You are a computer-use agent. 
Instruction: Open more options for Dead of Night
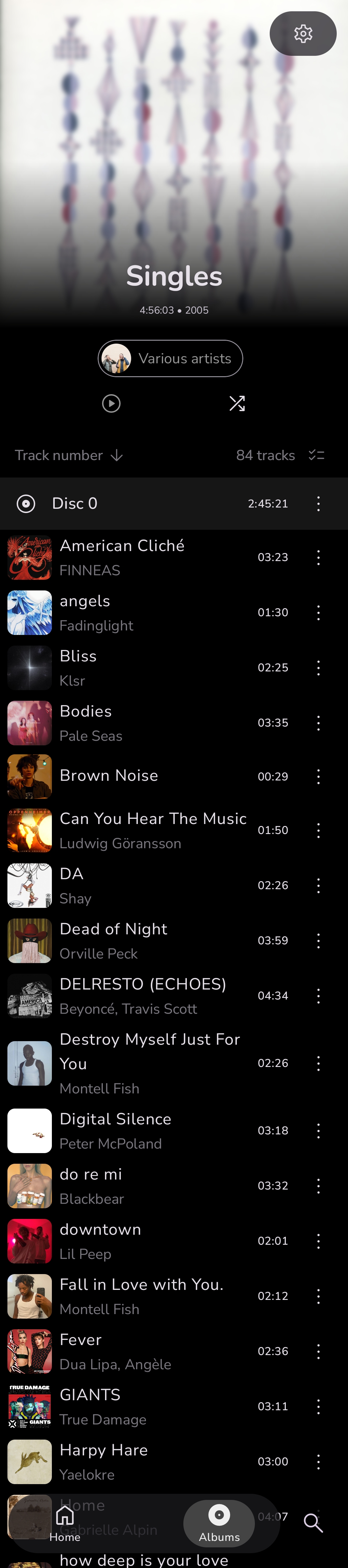(x=318, y=941)
